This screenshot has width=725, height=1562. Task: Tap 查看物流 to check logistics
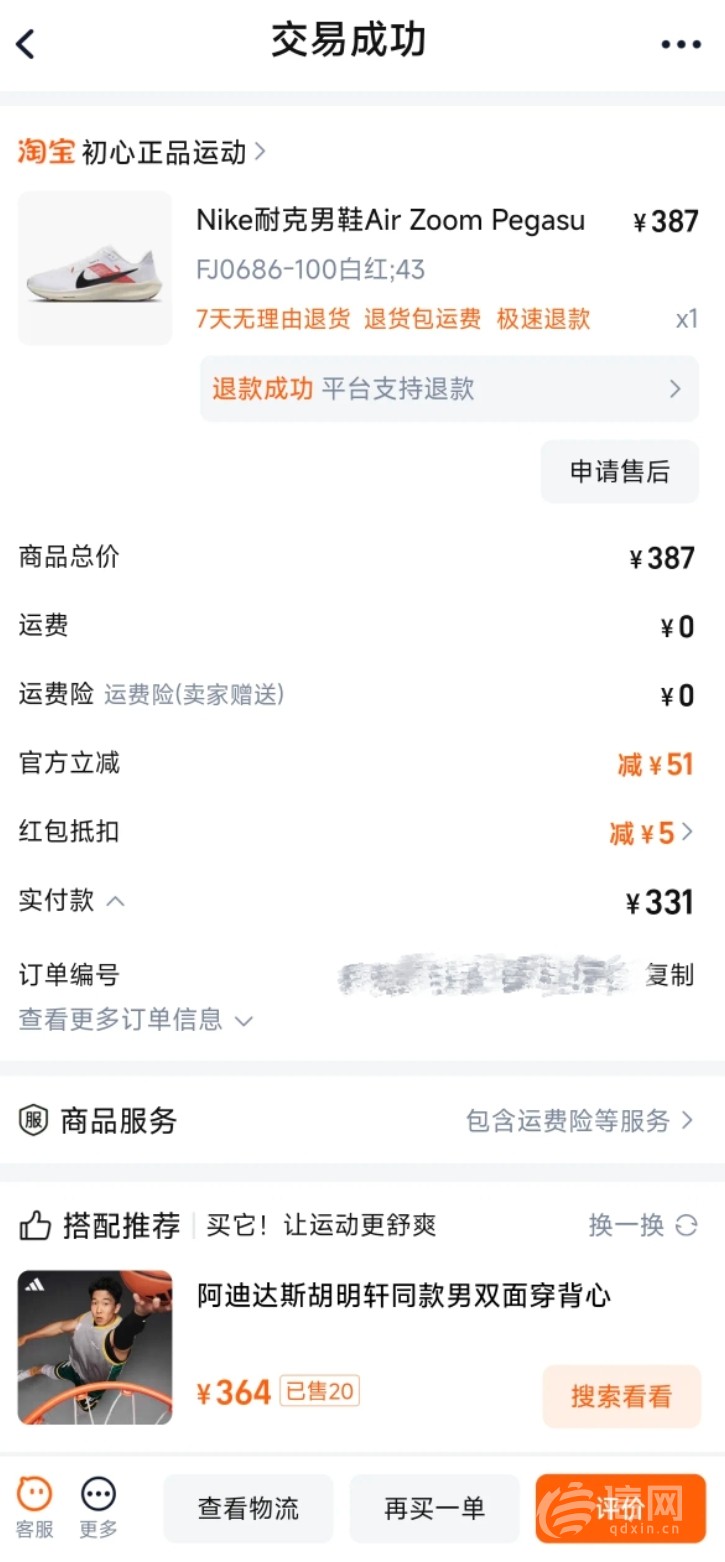(x=248, y=1508)
